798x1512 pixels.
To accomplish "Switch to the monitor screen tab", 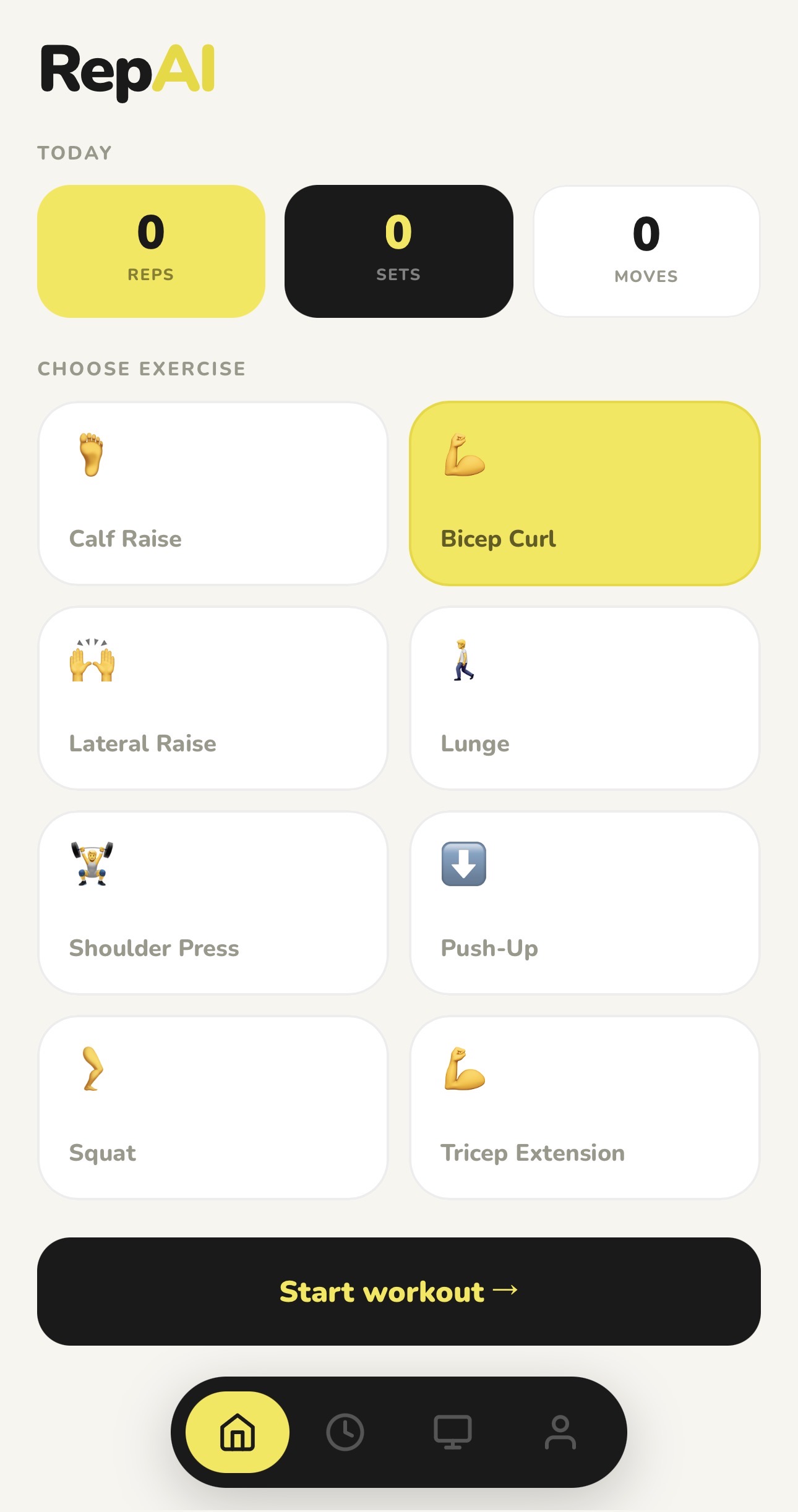I will click(453, 1432).
